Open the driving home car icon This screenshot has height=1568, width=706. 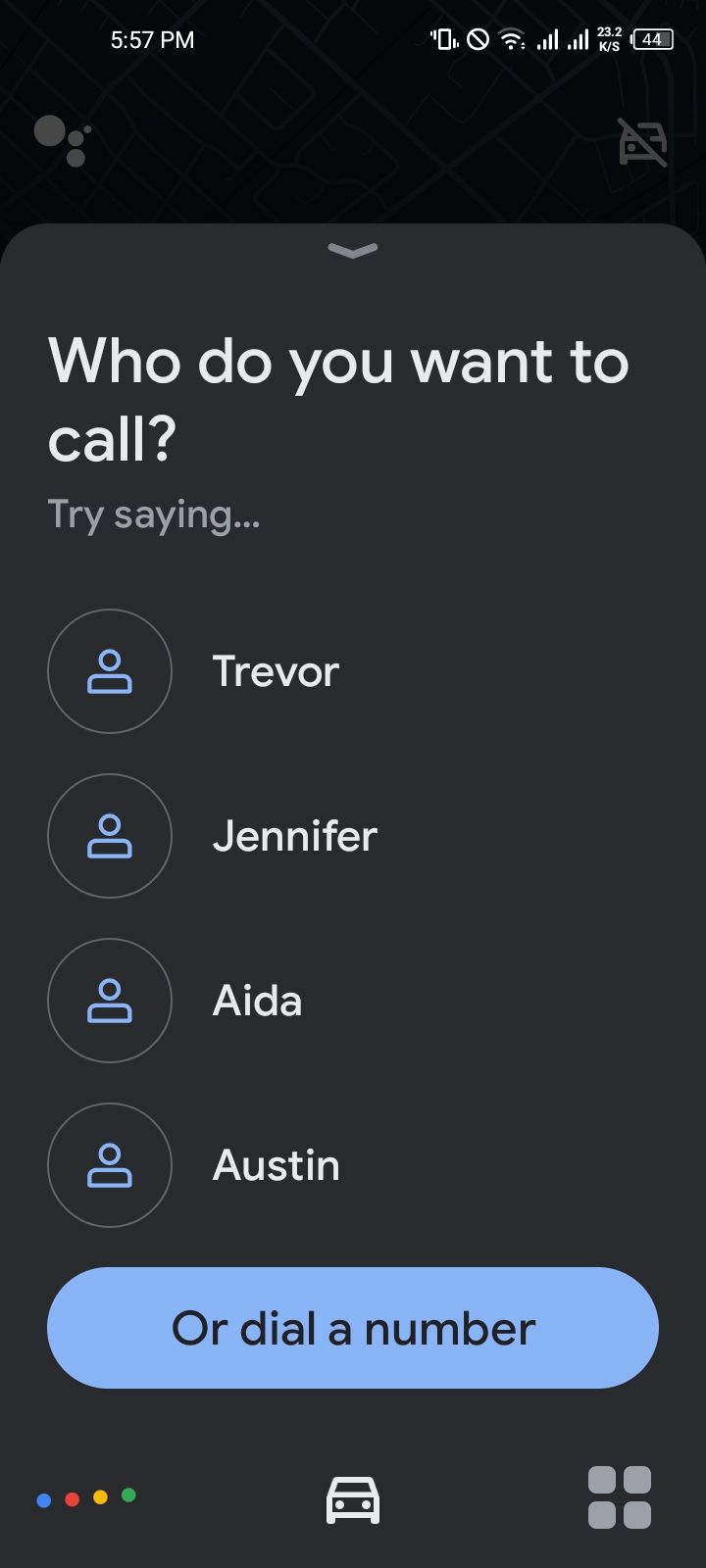[353, 1499]
